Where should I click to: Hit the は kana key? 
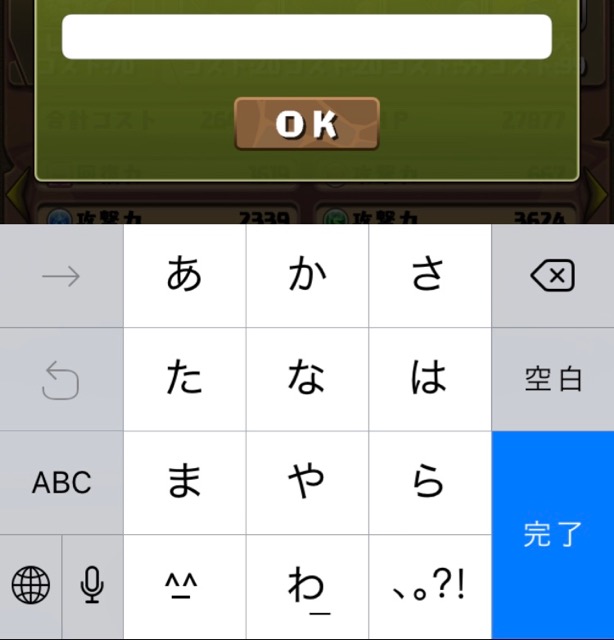429,379
